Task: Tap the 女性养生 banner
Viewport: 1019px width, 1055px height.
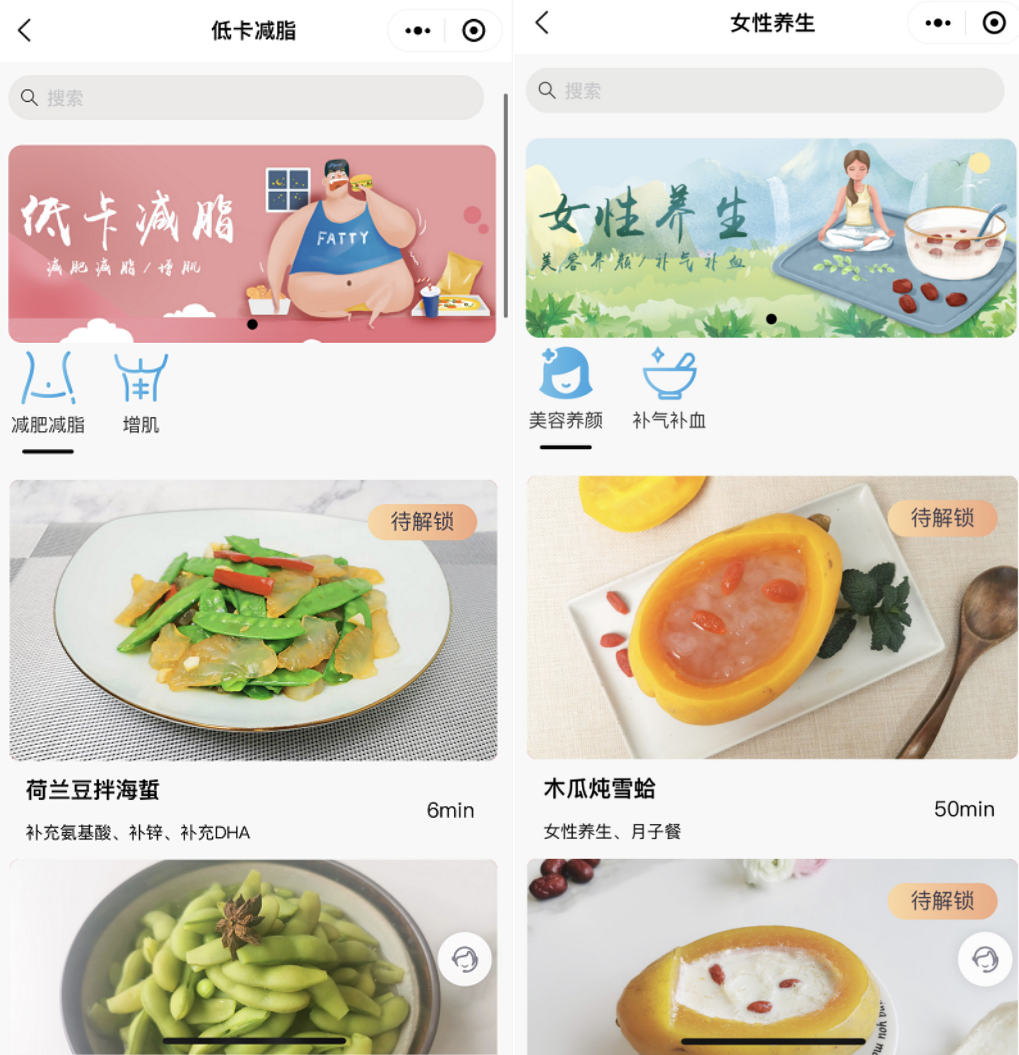Action: coord(771,238)
